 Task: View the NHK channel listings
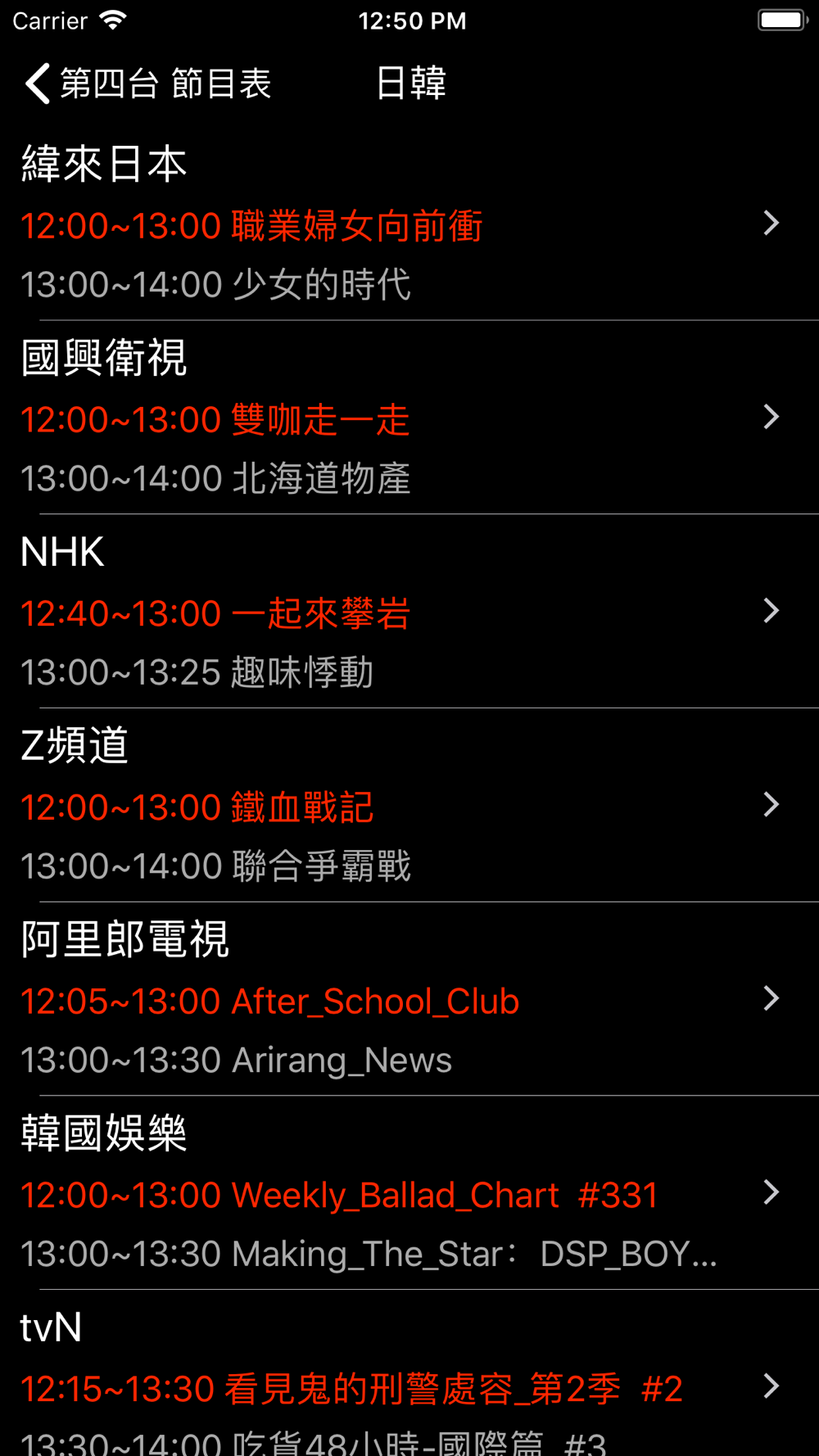pos(409,611)
